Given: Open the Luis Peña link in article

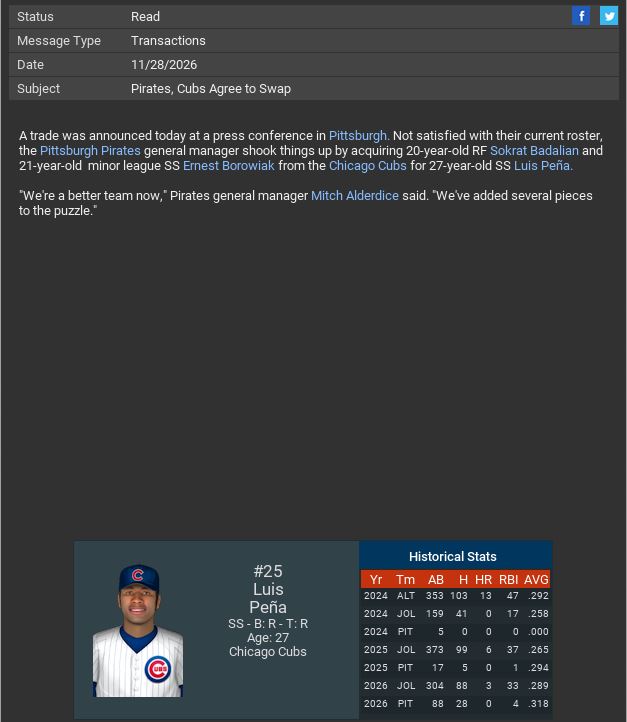Looking at the screenshot, I should (542, 166).
